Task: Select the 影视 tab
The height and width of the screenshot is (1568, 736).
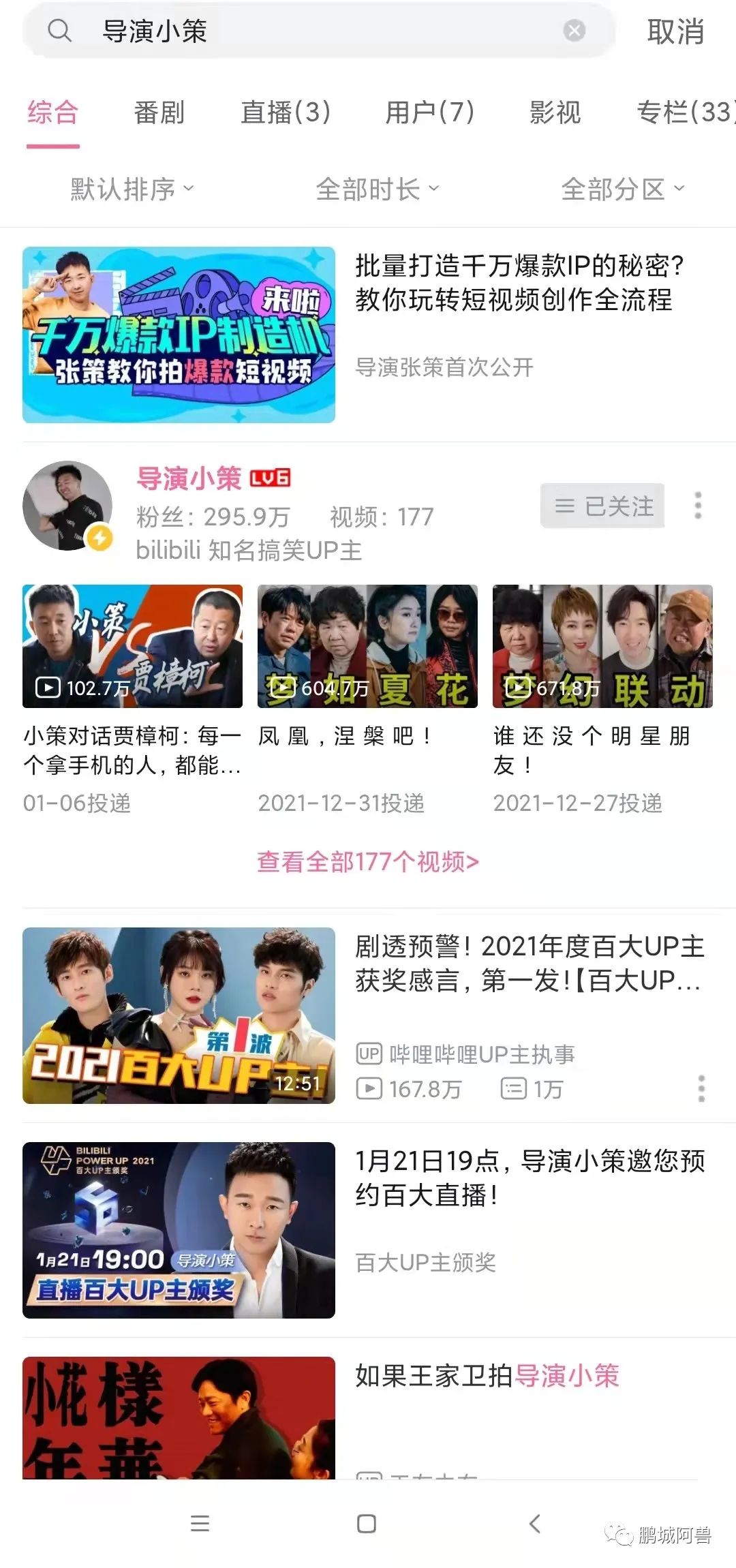Action: (x=555, y=112)
